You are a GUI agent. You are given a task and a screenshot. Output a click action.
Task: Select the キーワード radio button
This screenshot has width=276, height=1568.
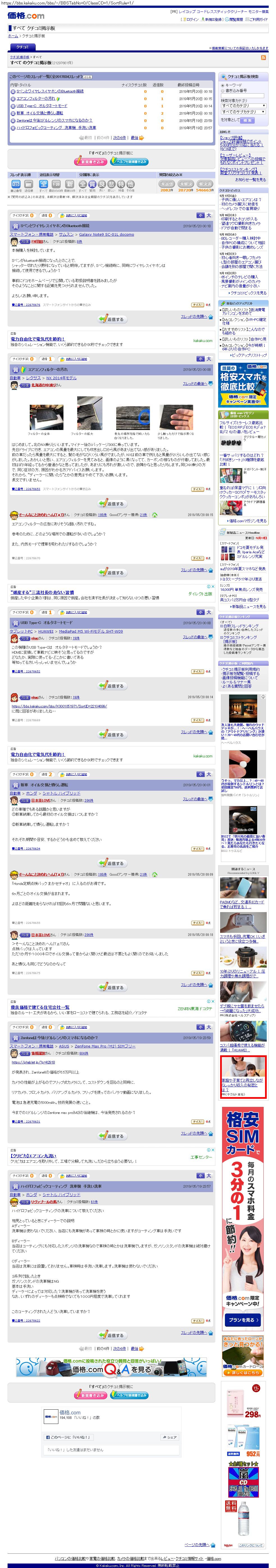tap(223, 85)
